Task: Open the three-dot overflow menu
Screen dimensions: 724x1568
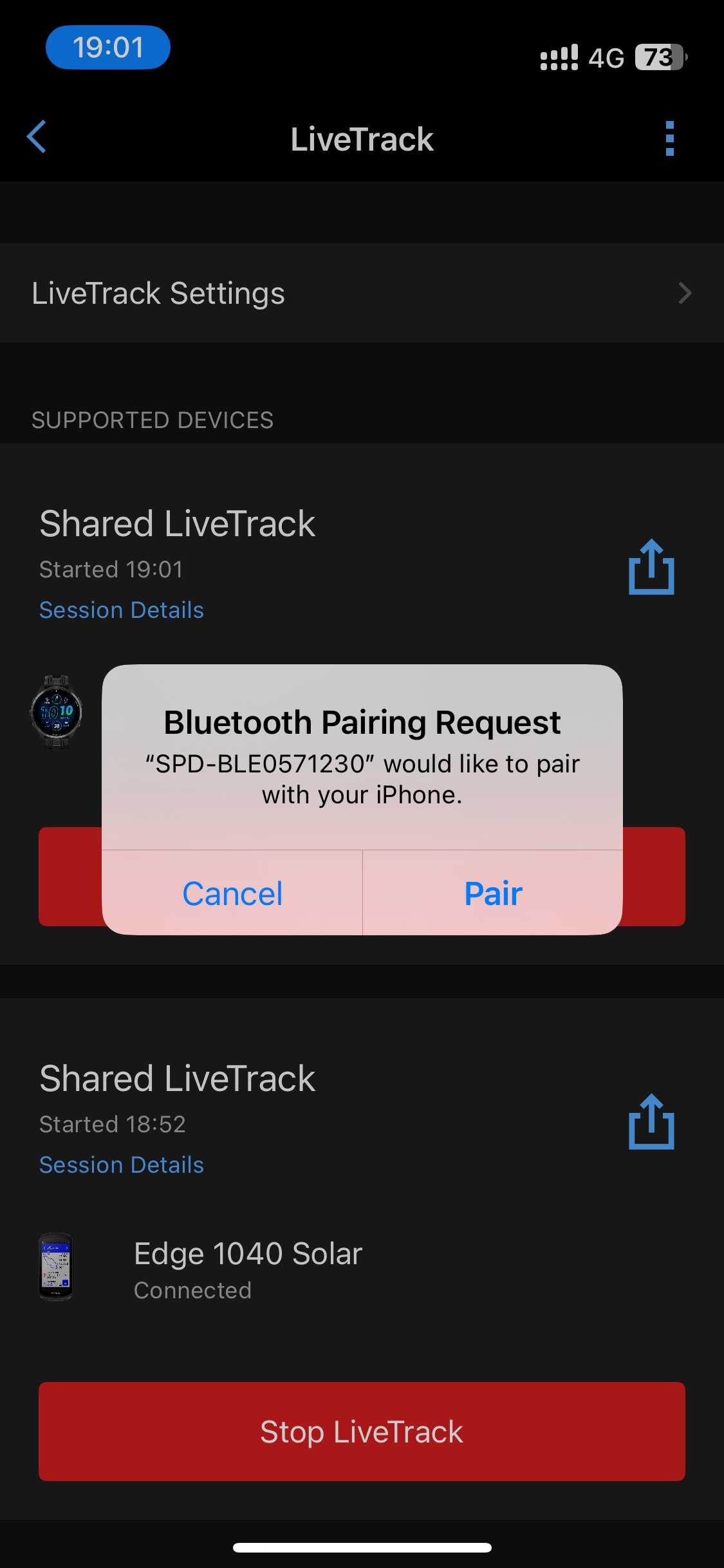Action: [669, 138]
